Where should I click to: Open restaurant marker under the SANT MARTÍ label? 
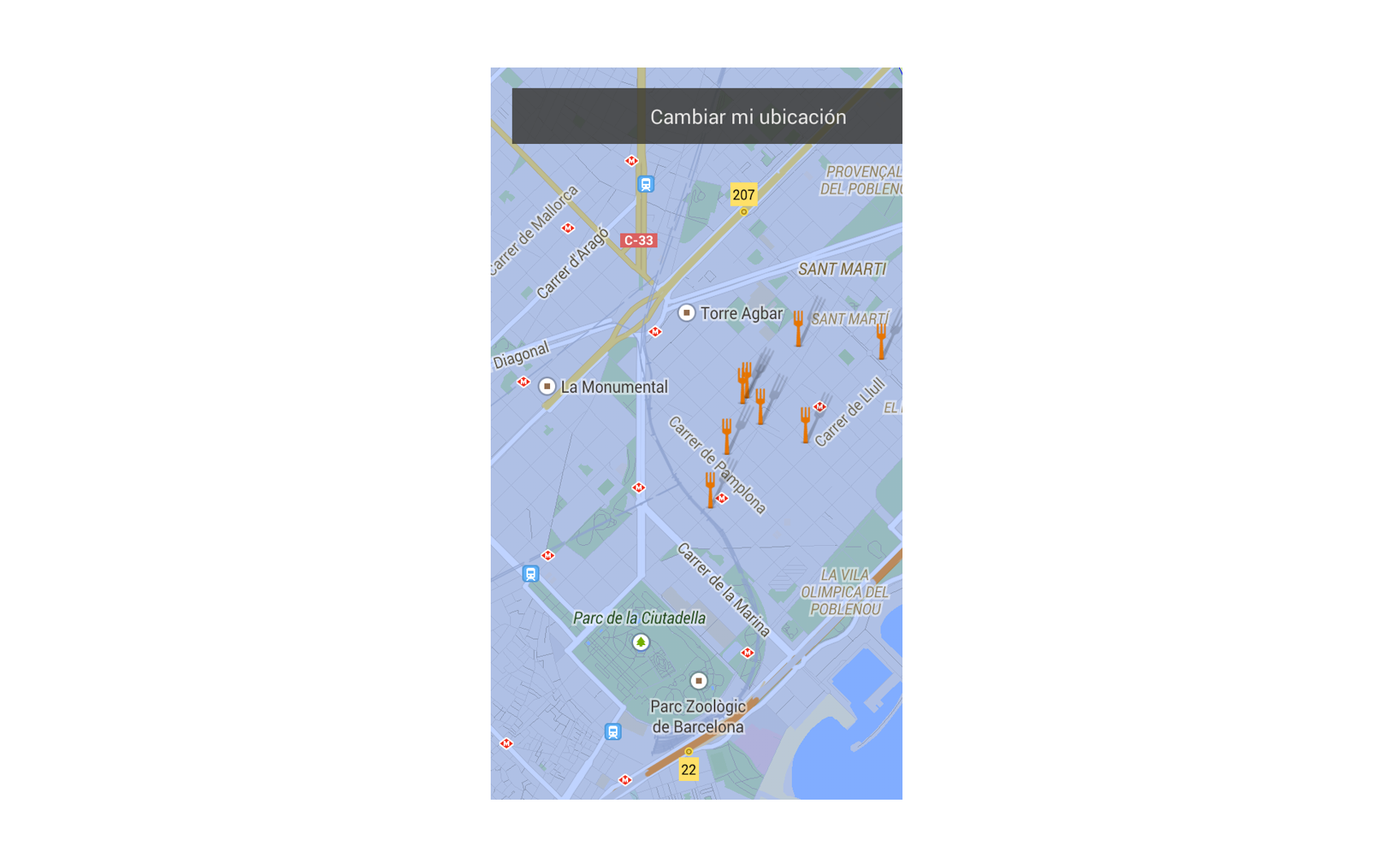(x=881, y=341)
